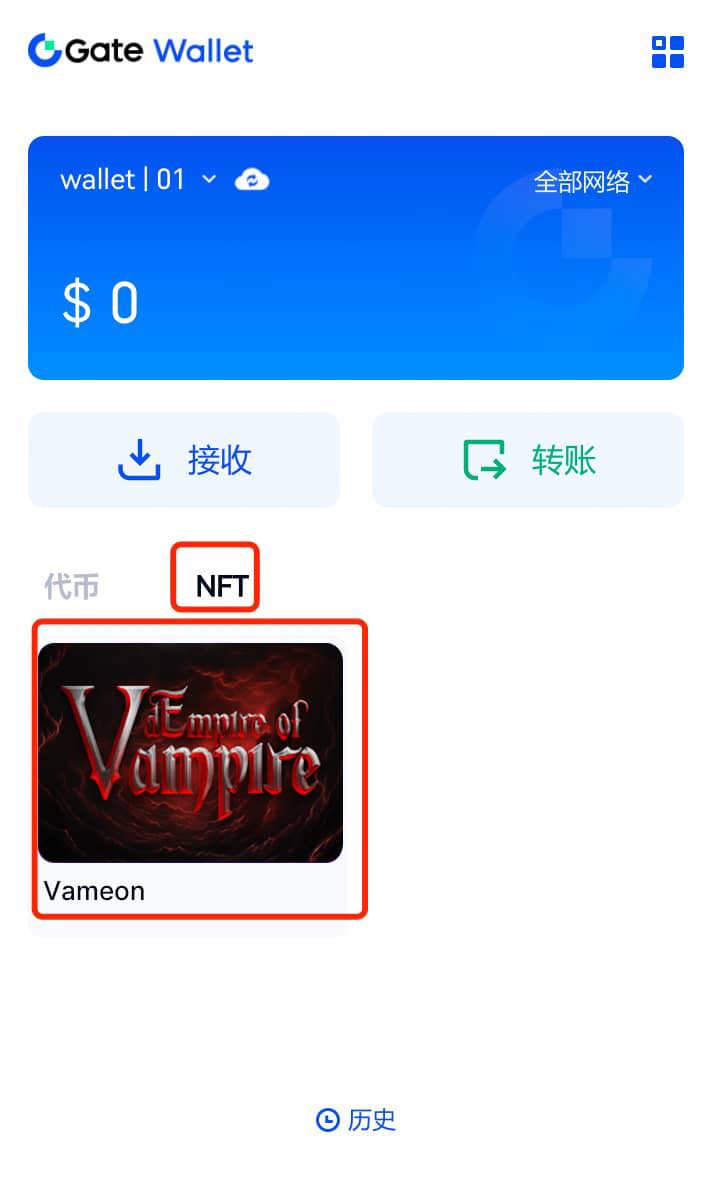This screenshot has height=1200, width=716.
Task: Switch to the 代币 tokens tab
Action: 72,586
